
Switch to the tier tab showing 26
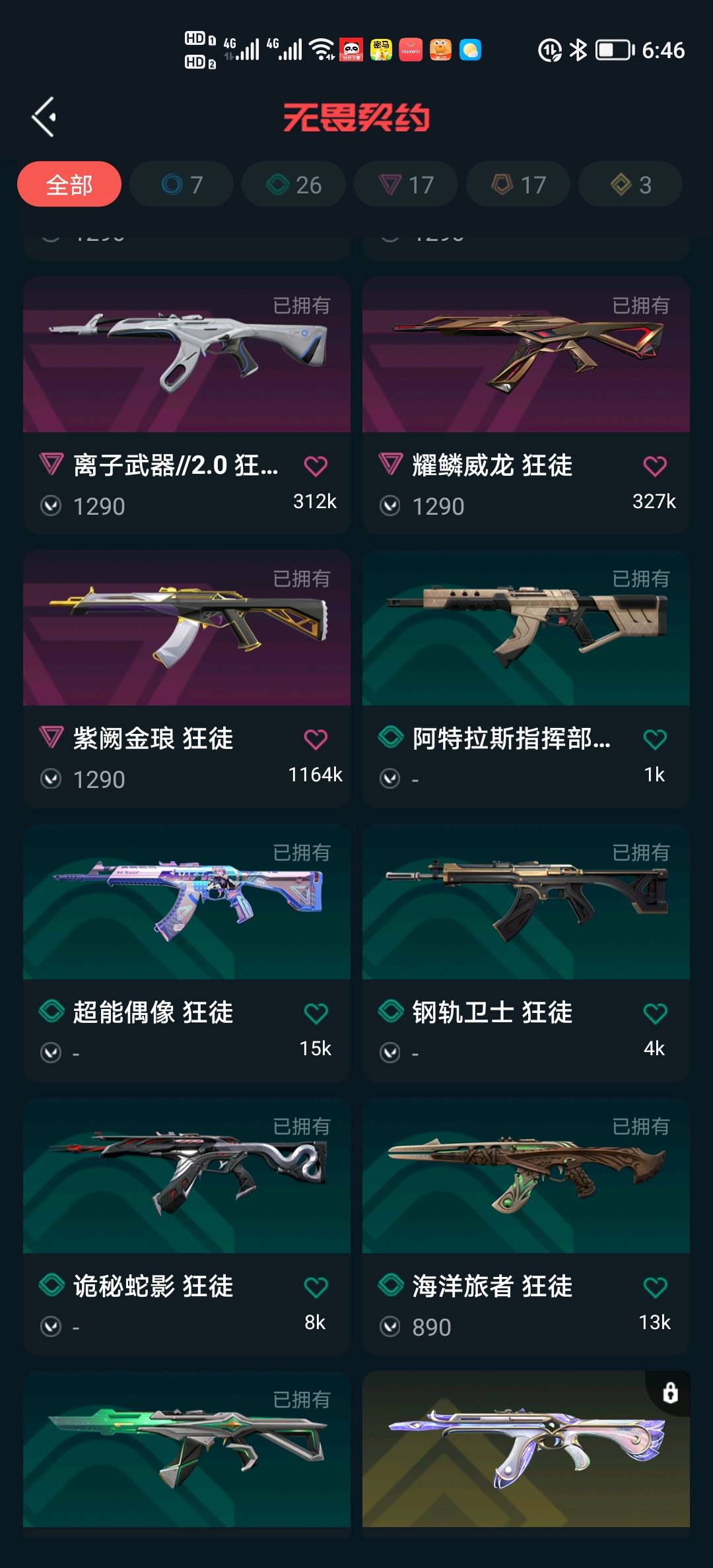click(294, 184)
